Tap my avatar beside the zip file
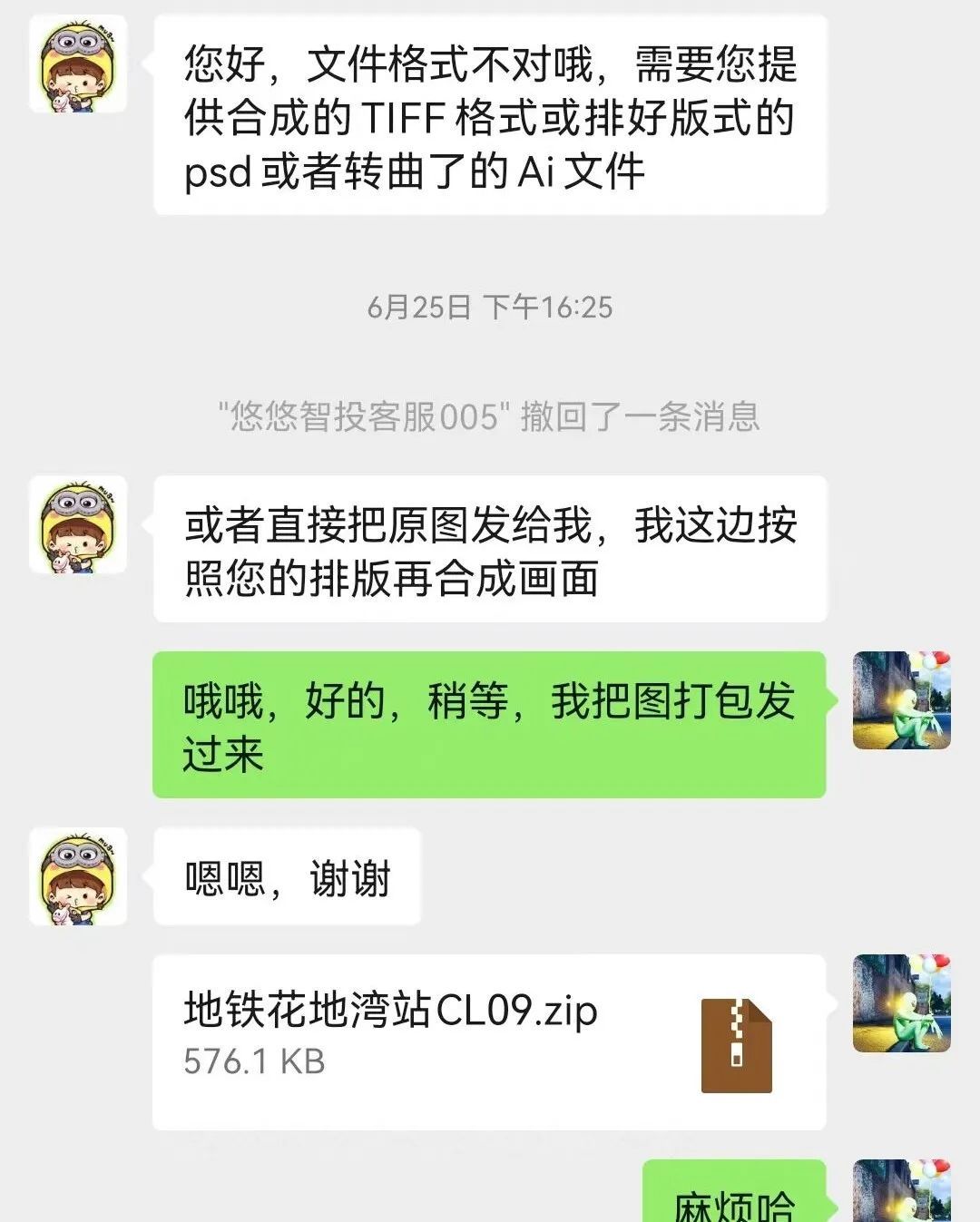This screenshot has width=980, height=1222. click(901, 1003)
